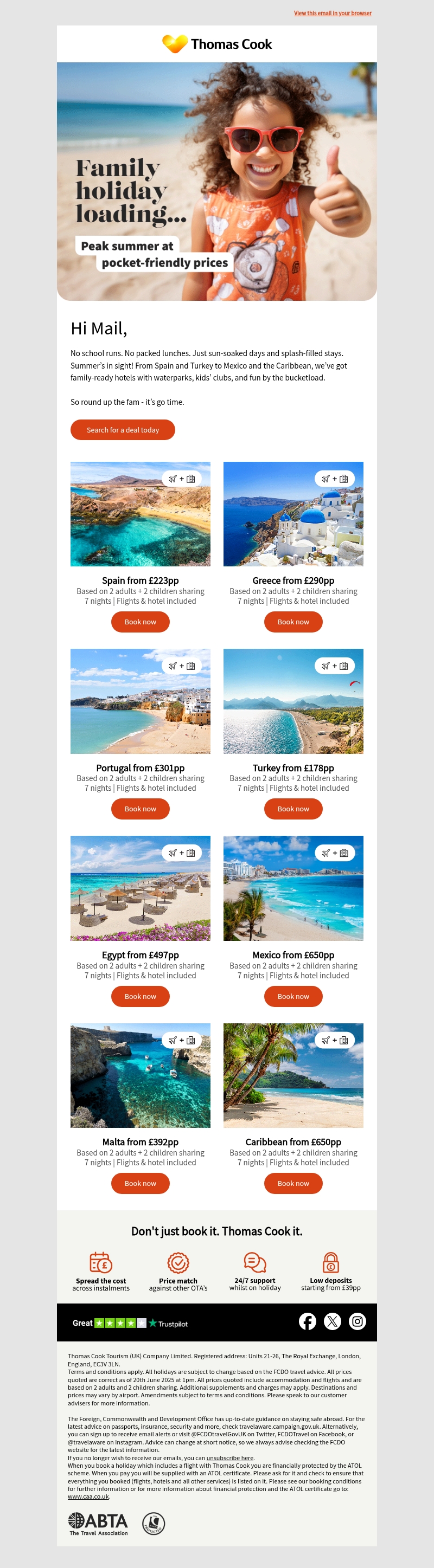Screen dimensions: 434x1568
Task: Tap the 'unsubscribe here' link
Action: pos(230,1458)
